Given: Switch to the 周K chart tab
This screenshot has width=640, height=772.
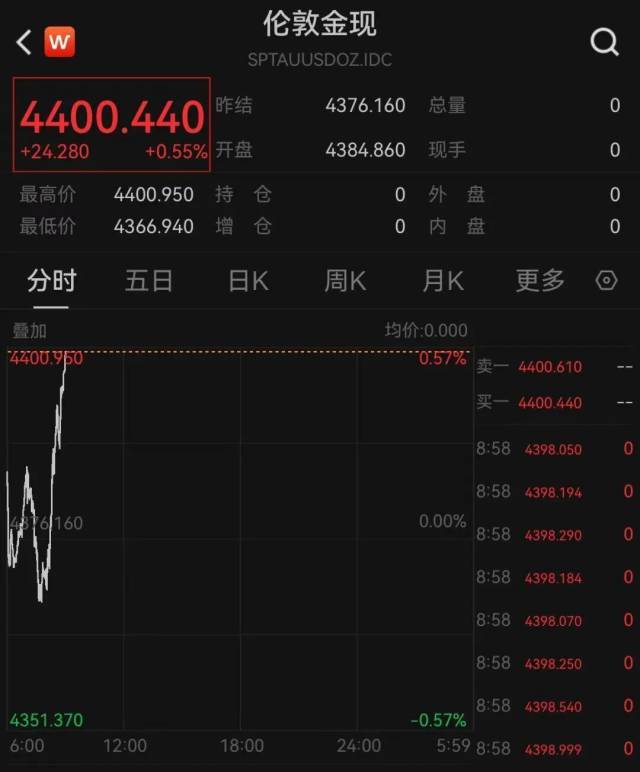Looking at the screenshot, I should pyautogui.click(x=345, y=281).
